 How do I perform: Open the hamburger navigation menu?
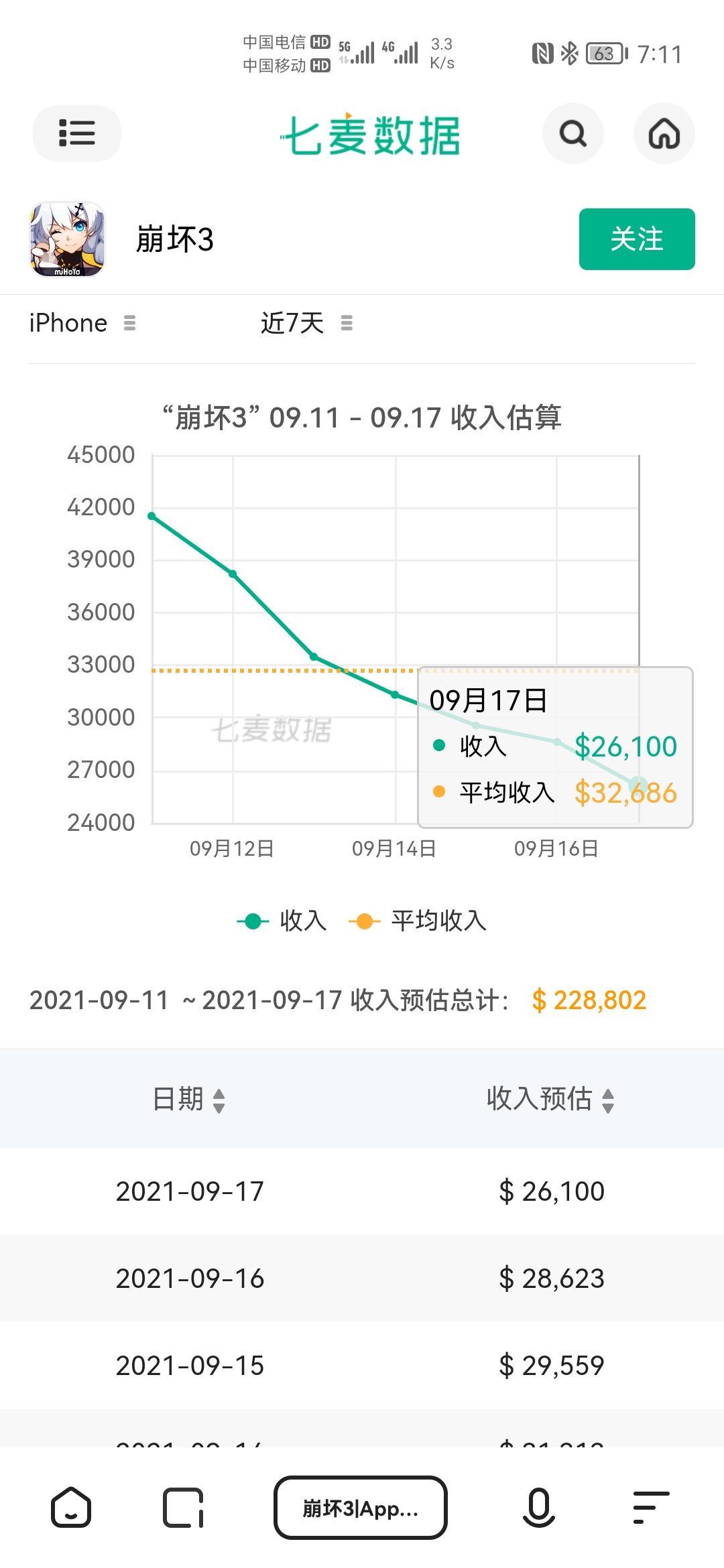pyautogui.click(x=76, y=133)
